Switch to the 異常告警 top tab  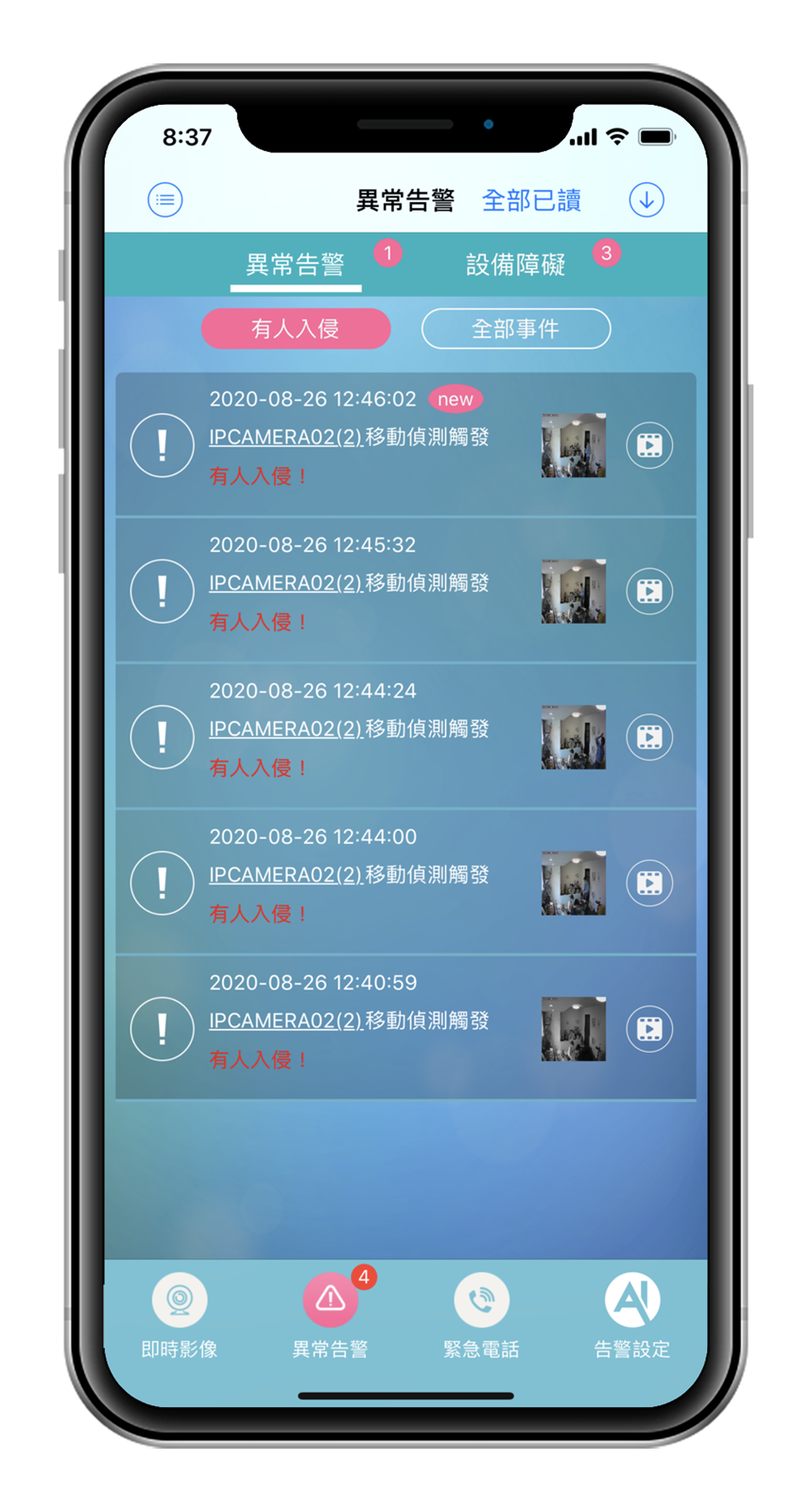295,265
